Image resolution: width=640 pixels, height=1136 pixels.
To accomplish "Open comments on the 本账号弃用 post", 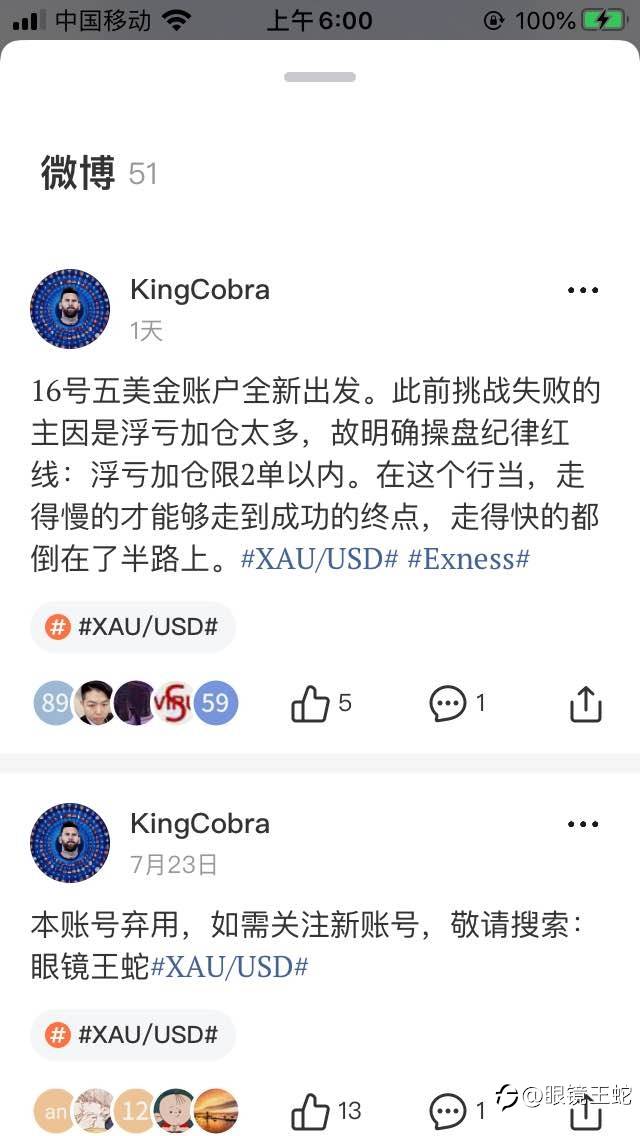I will point(447,1111).
